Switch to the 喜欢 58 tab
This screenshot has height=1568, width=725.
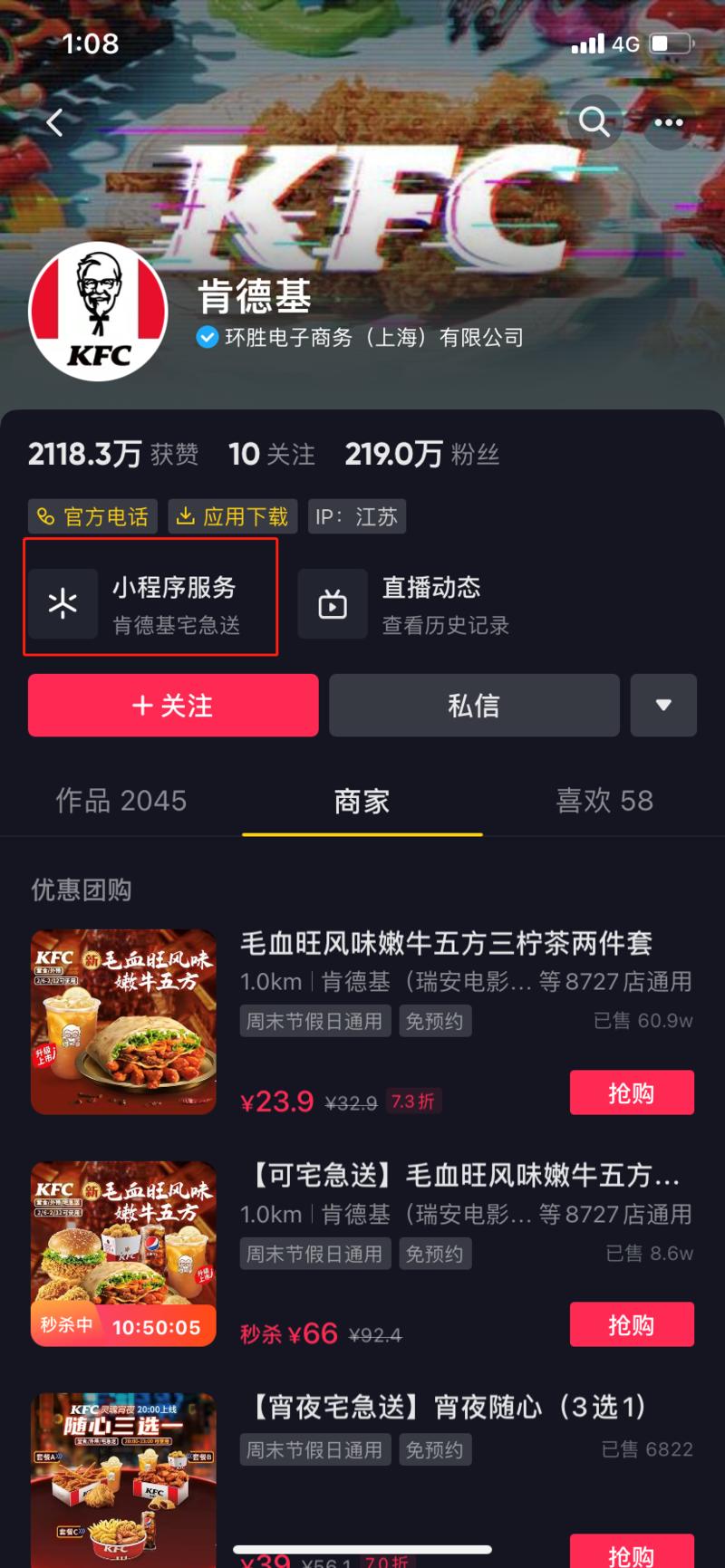pyautogui.click(x=604, y=801)
